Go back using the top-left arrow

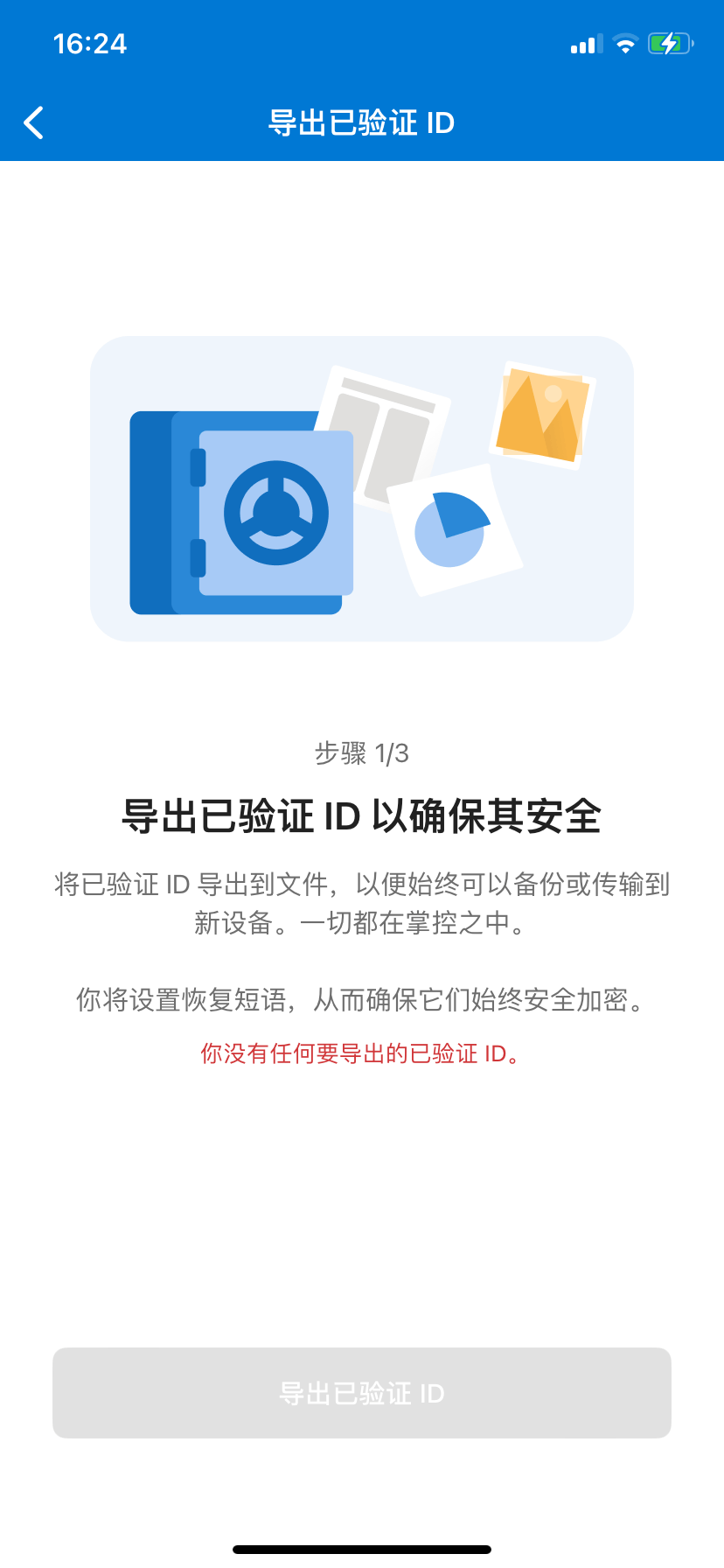click(x=34, y=123)
